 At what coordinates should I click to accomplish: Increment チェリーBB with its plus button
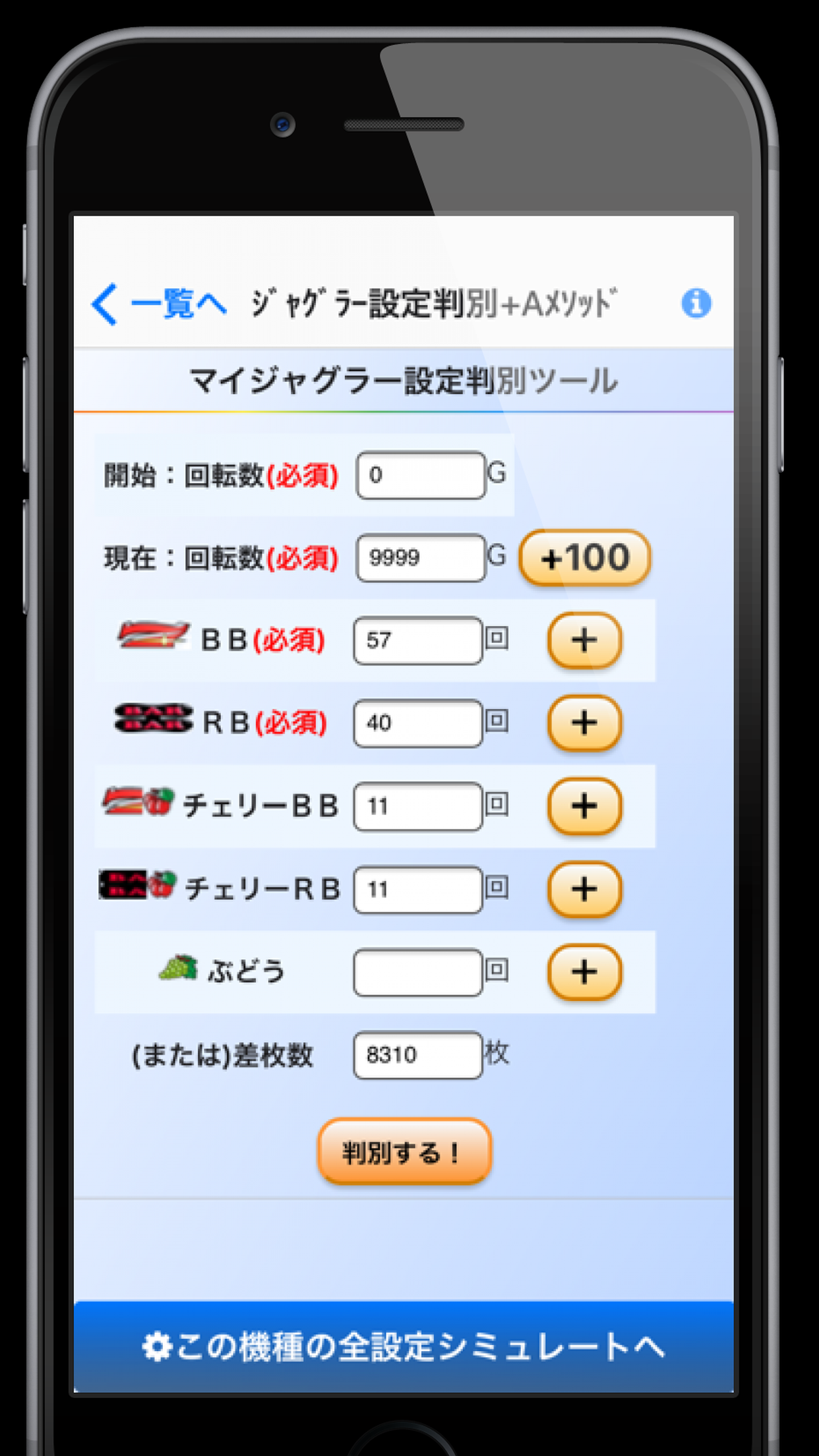point(585,806)
